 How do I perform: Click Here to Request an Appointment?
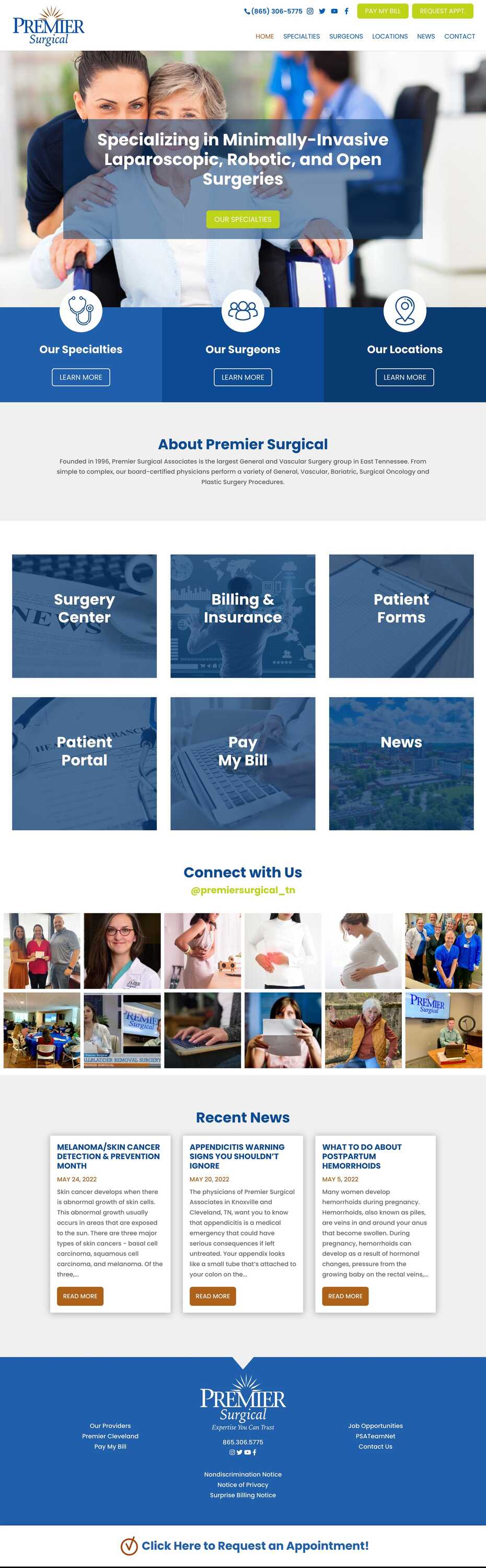point(254,1546)
